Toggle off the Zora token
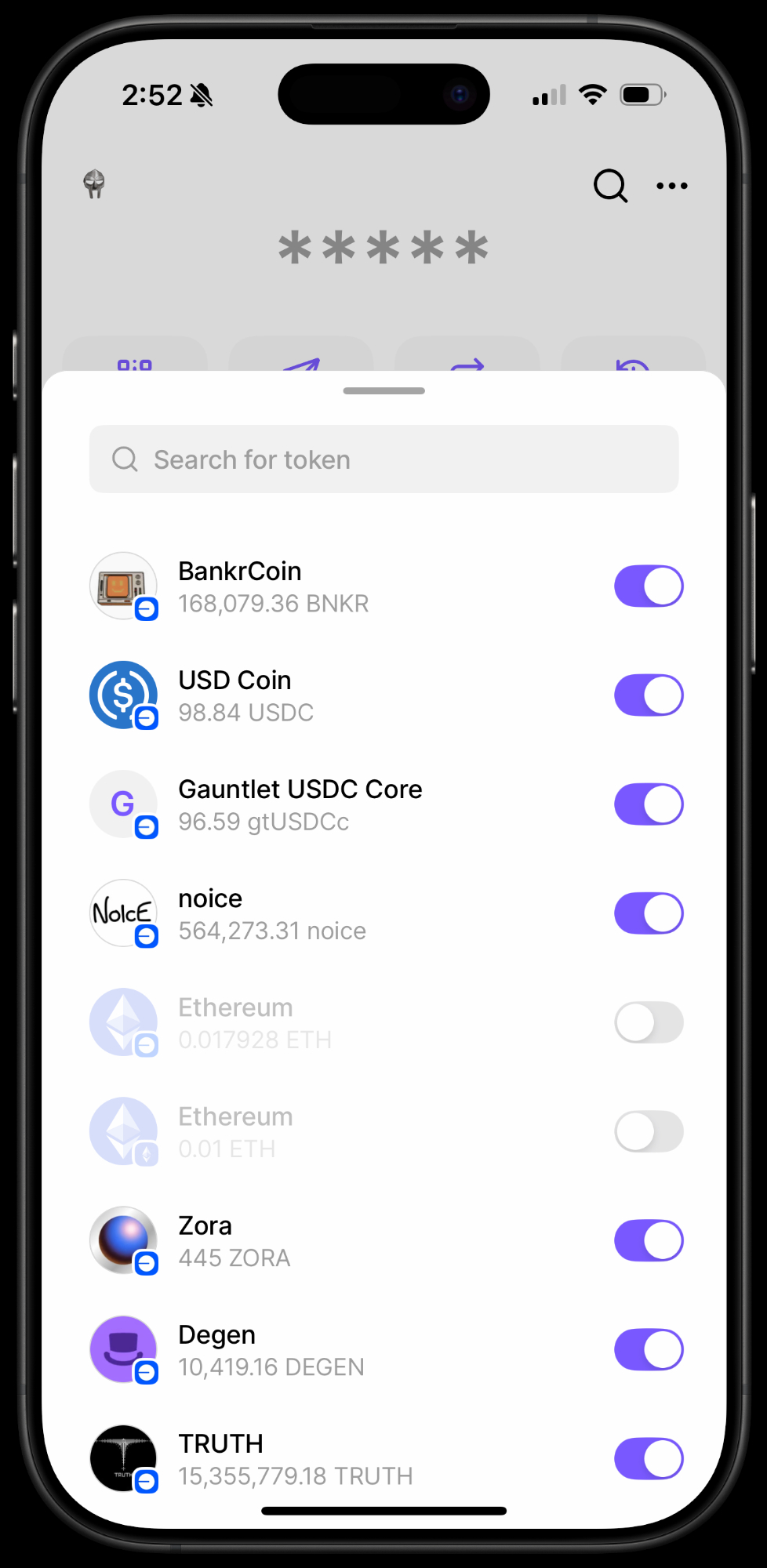 648,1240
